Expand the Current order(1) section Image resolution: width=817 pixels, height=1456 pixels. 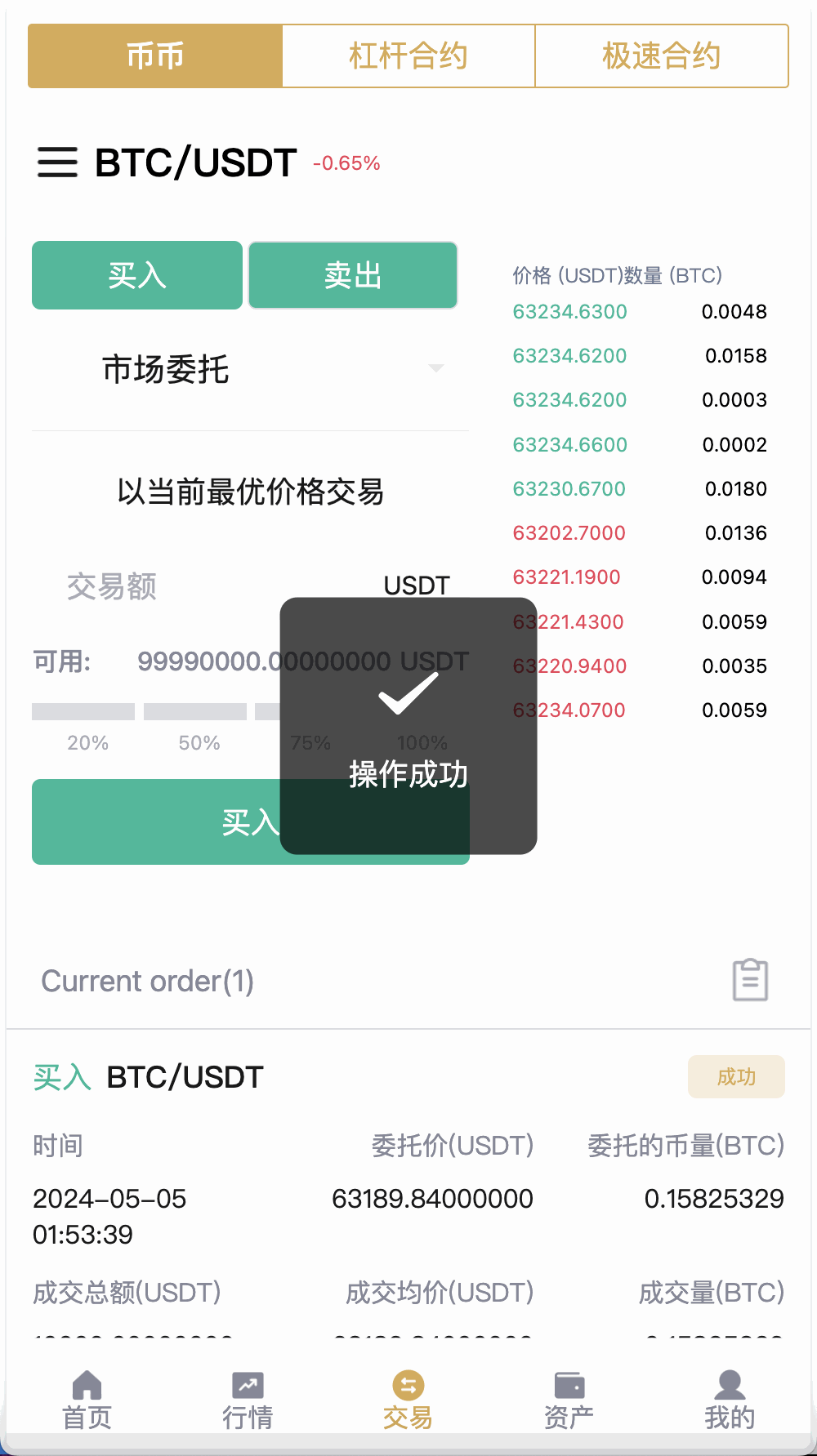[147, 980]
